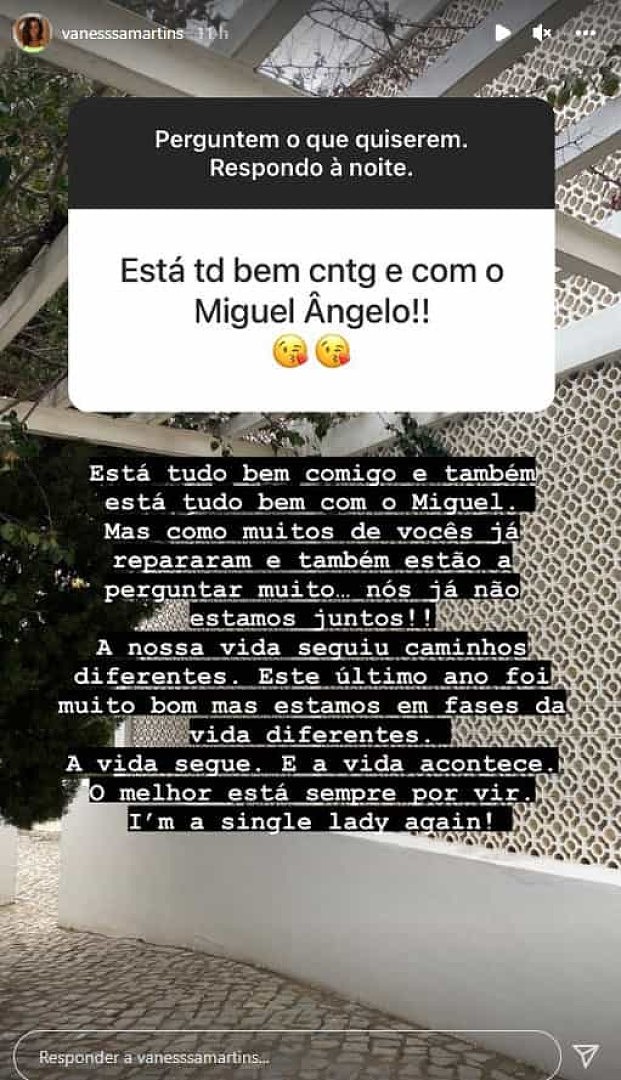Screen dimensions: 621x1080
Task: Unmute the story sound
Action: pos(542,32)
